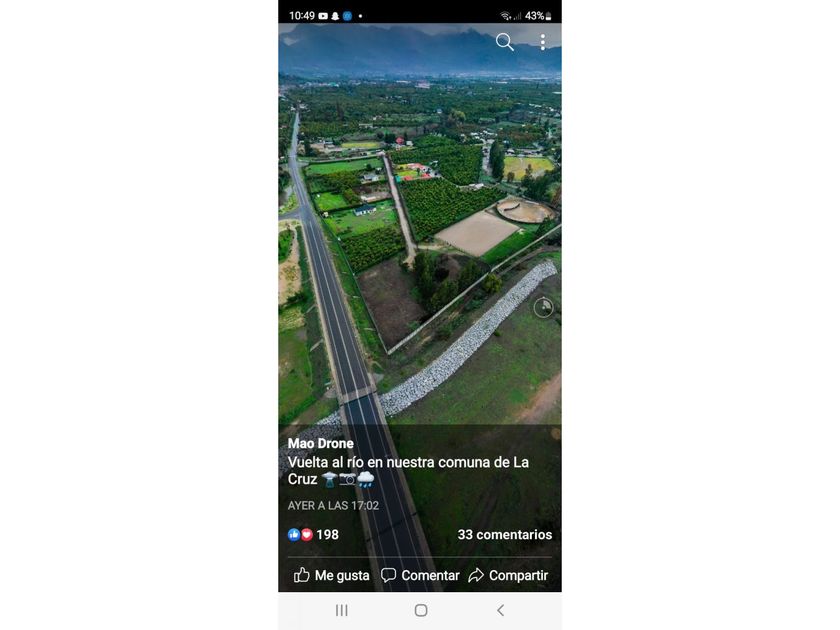Viewport: 840px width, 630px height.
Task: Open the 33 comentarios
Action: pyautogui.click(x=504, y=535)
